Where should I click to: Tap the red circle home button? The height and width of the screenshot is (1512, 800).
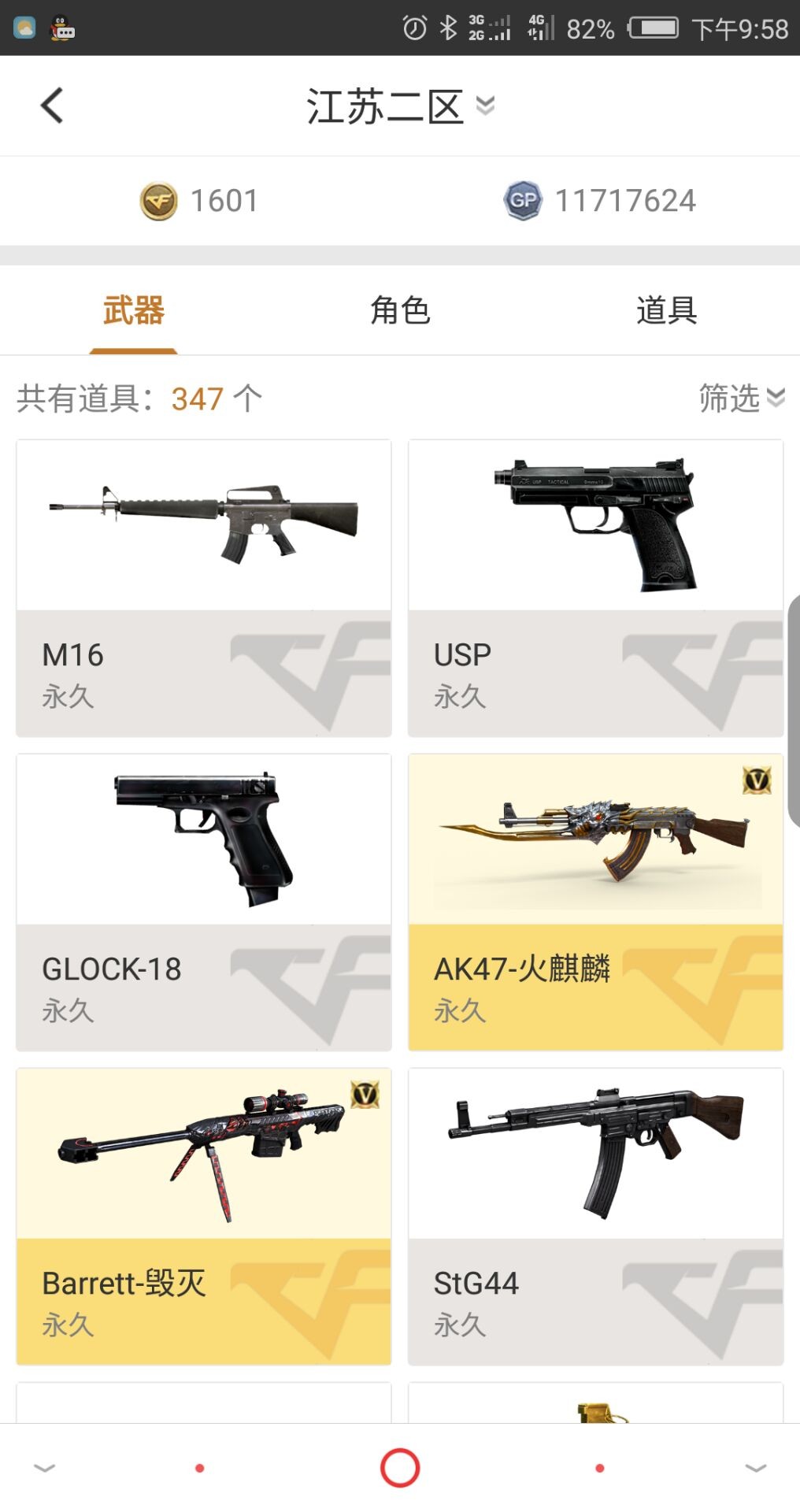coord(400,1468)
